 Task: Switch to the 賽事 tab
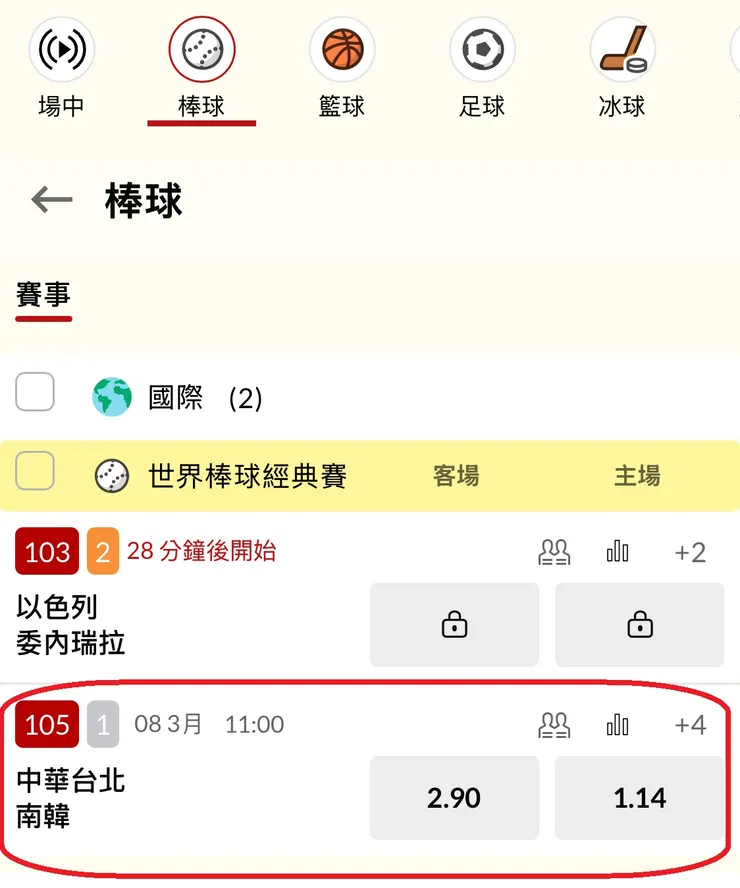coord(43,295)
